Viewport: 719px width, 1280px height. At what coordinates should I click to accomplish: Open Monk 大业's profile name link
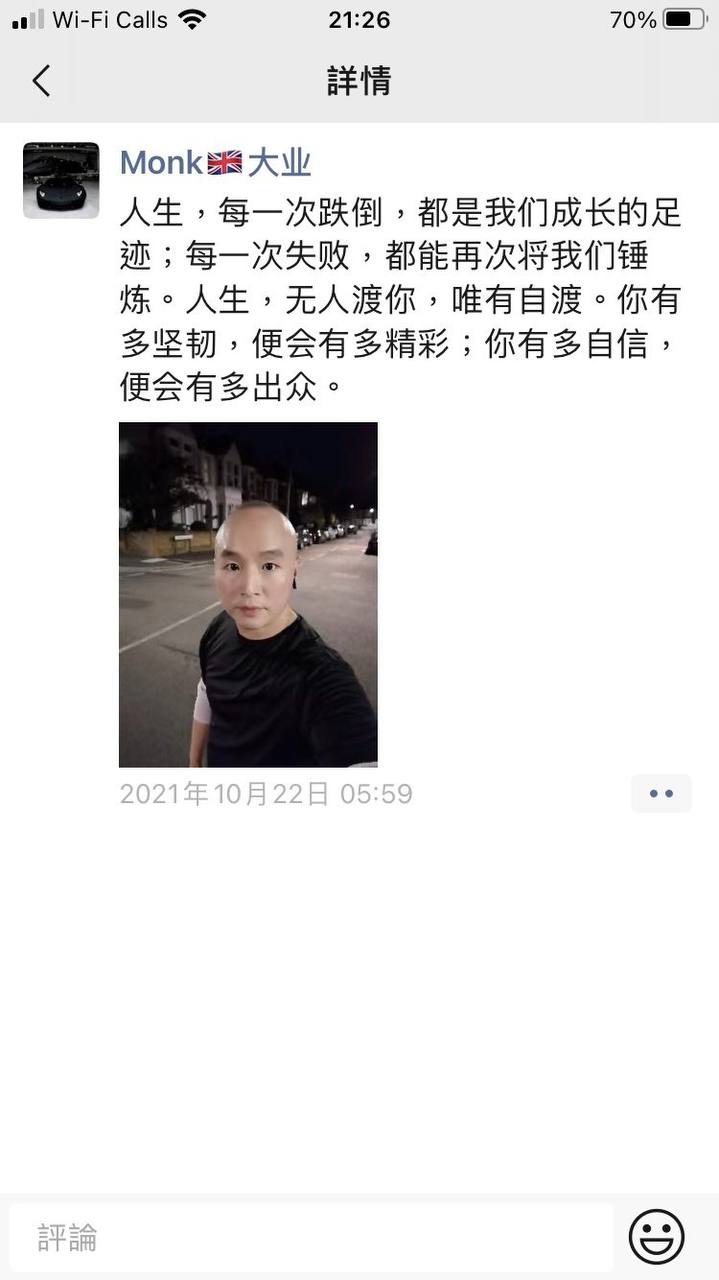click(215, 162)
